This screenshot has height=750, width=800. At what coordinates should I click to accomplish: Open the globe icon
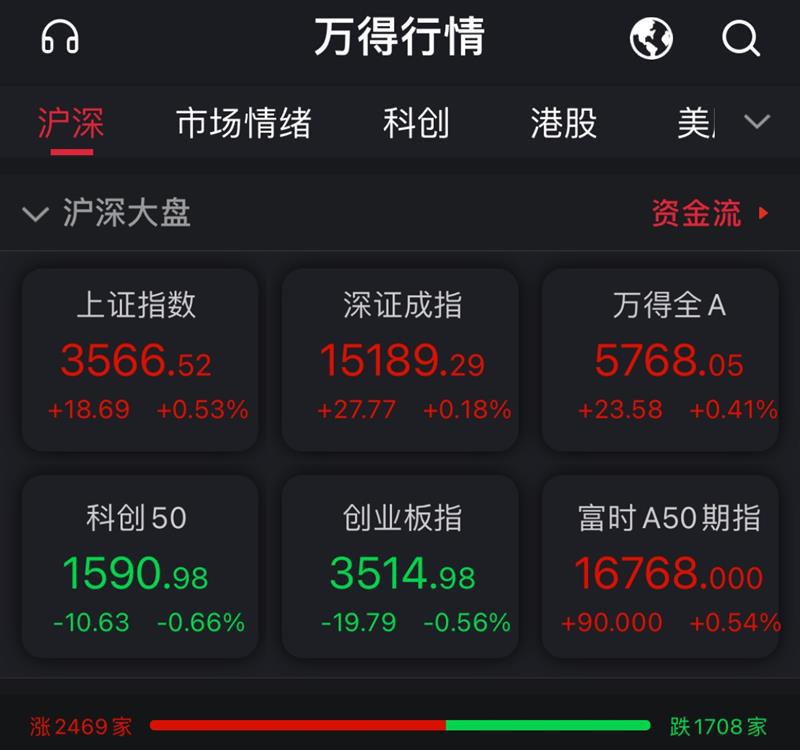[x=651, y=38]
